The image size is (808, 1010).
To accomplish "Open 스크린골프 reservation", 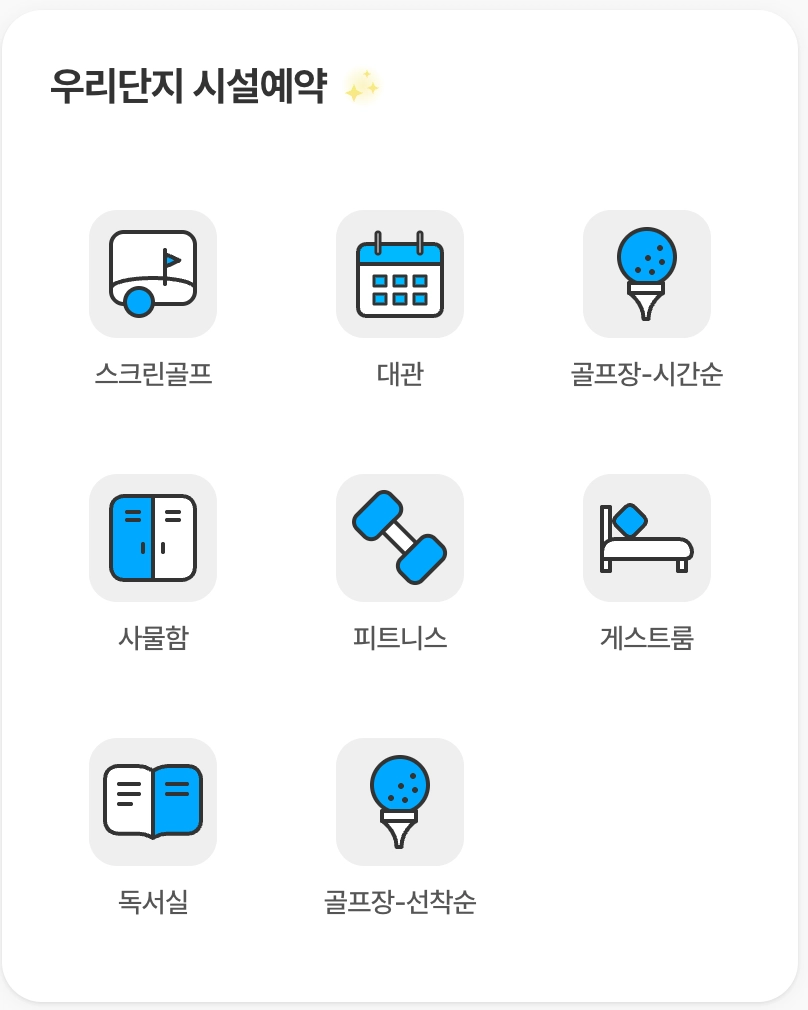I will pos(153,274).
